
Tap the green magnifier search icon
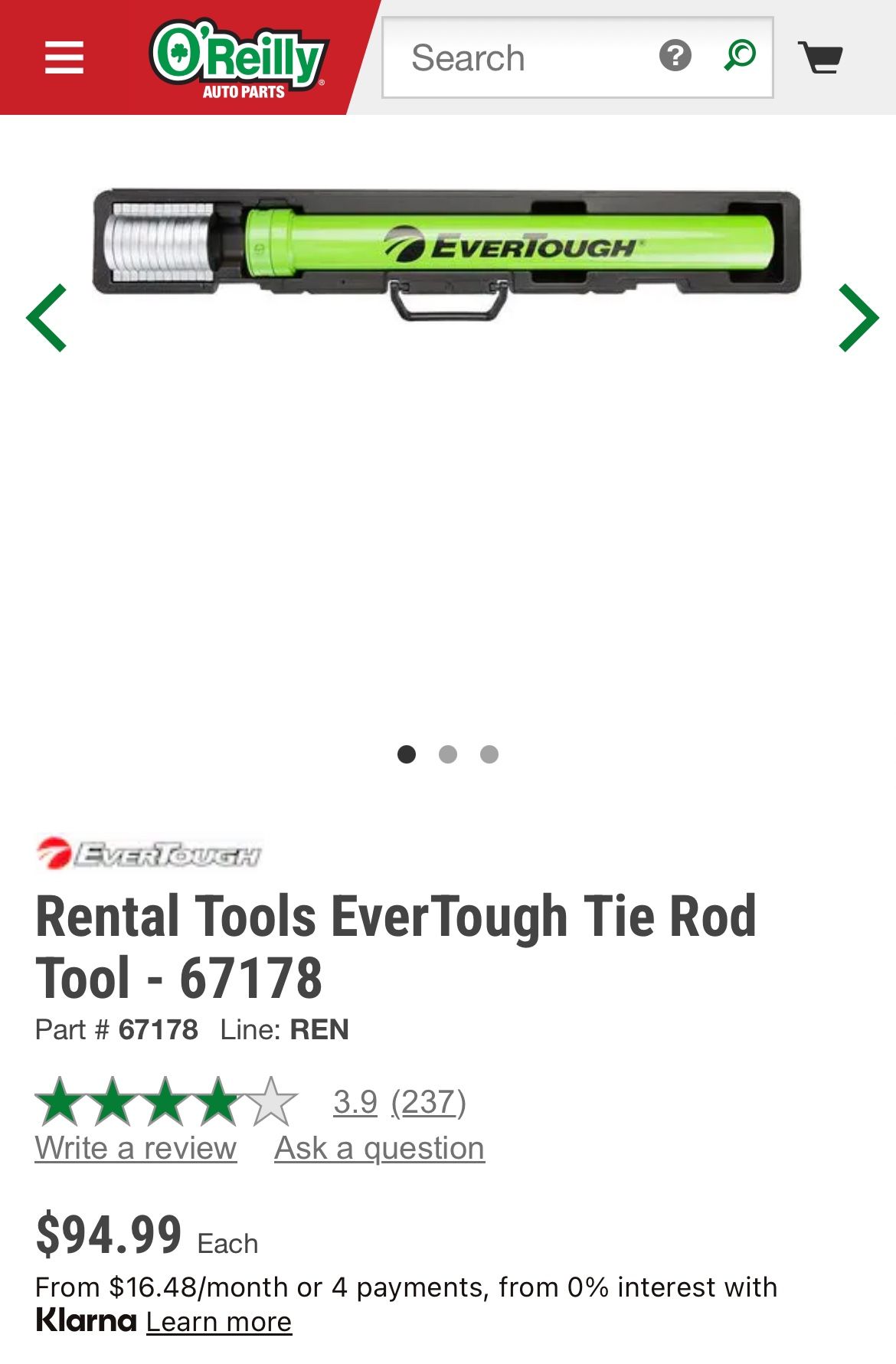click(740, 56)
